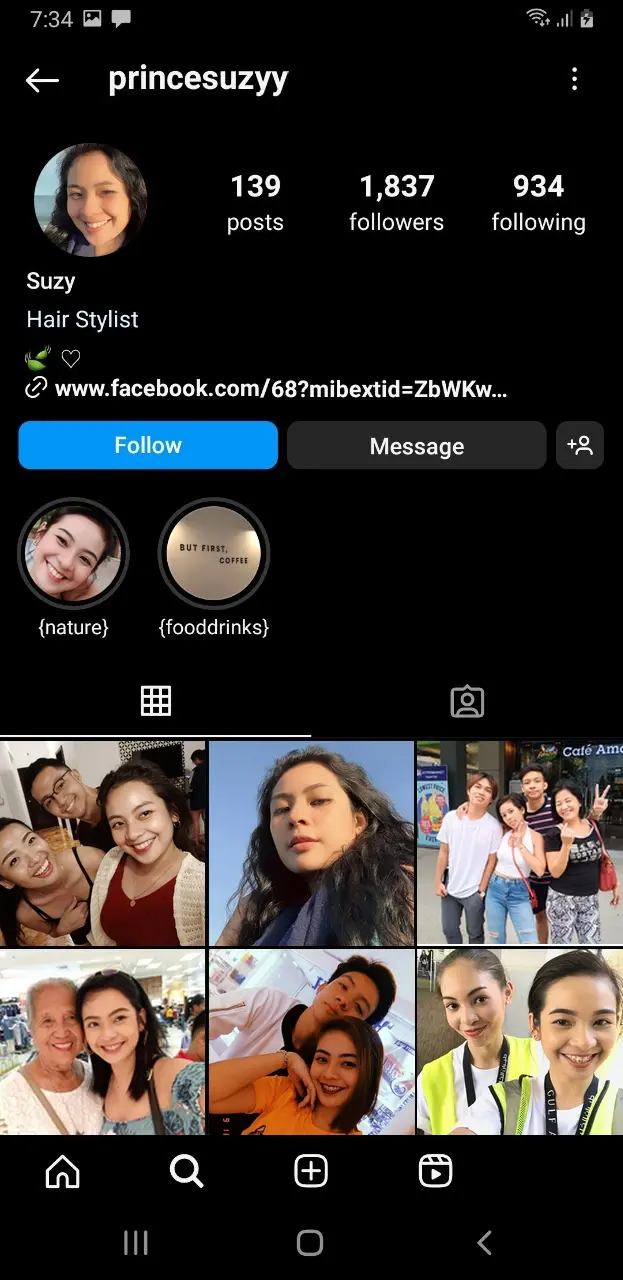Open the Reels tab
This screenshot has height=1280, width=623.
coord(435,1171)
